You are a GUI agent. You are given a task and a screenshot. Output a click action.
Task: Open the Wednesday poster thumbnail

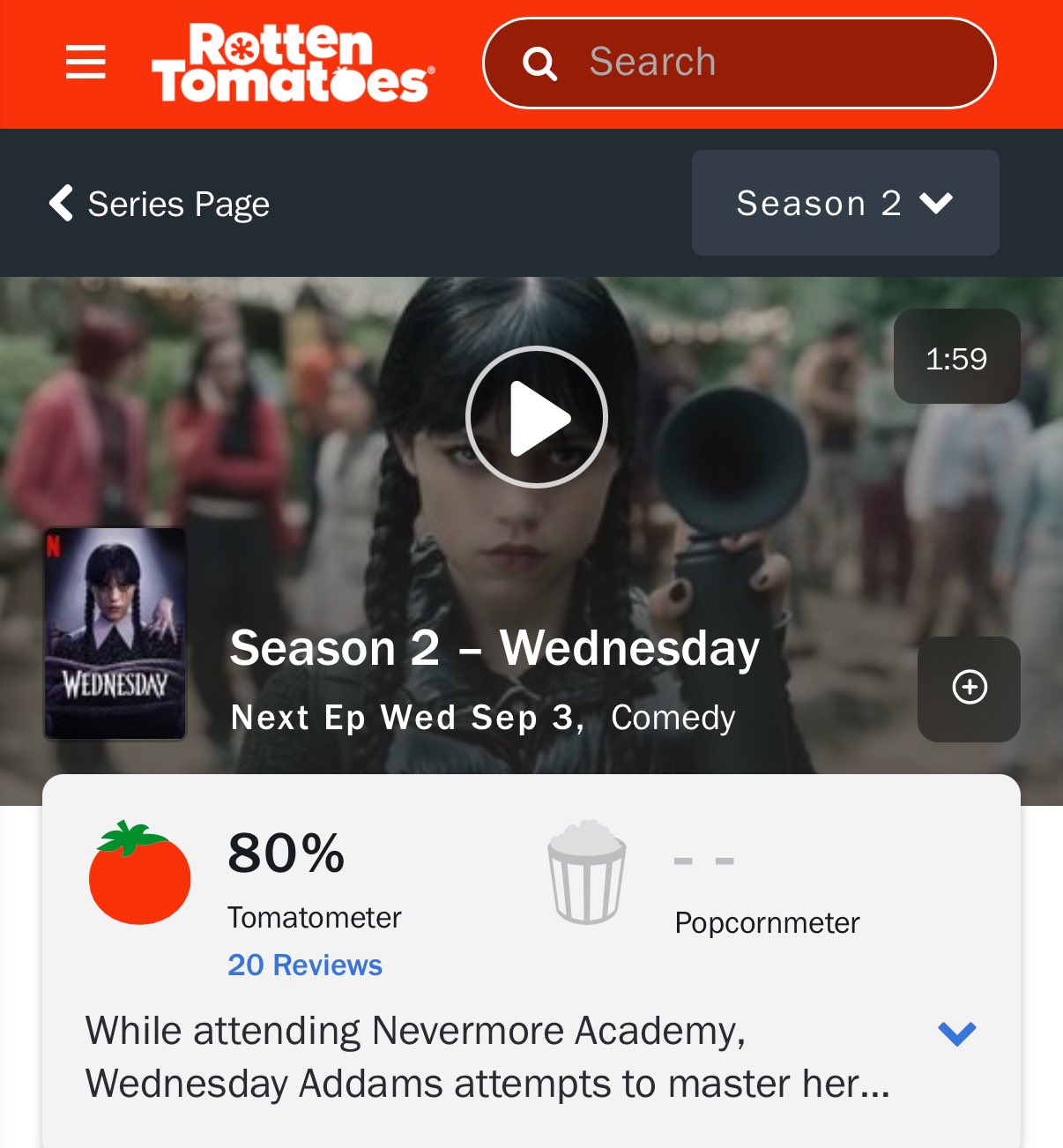coord(115,633)
